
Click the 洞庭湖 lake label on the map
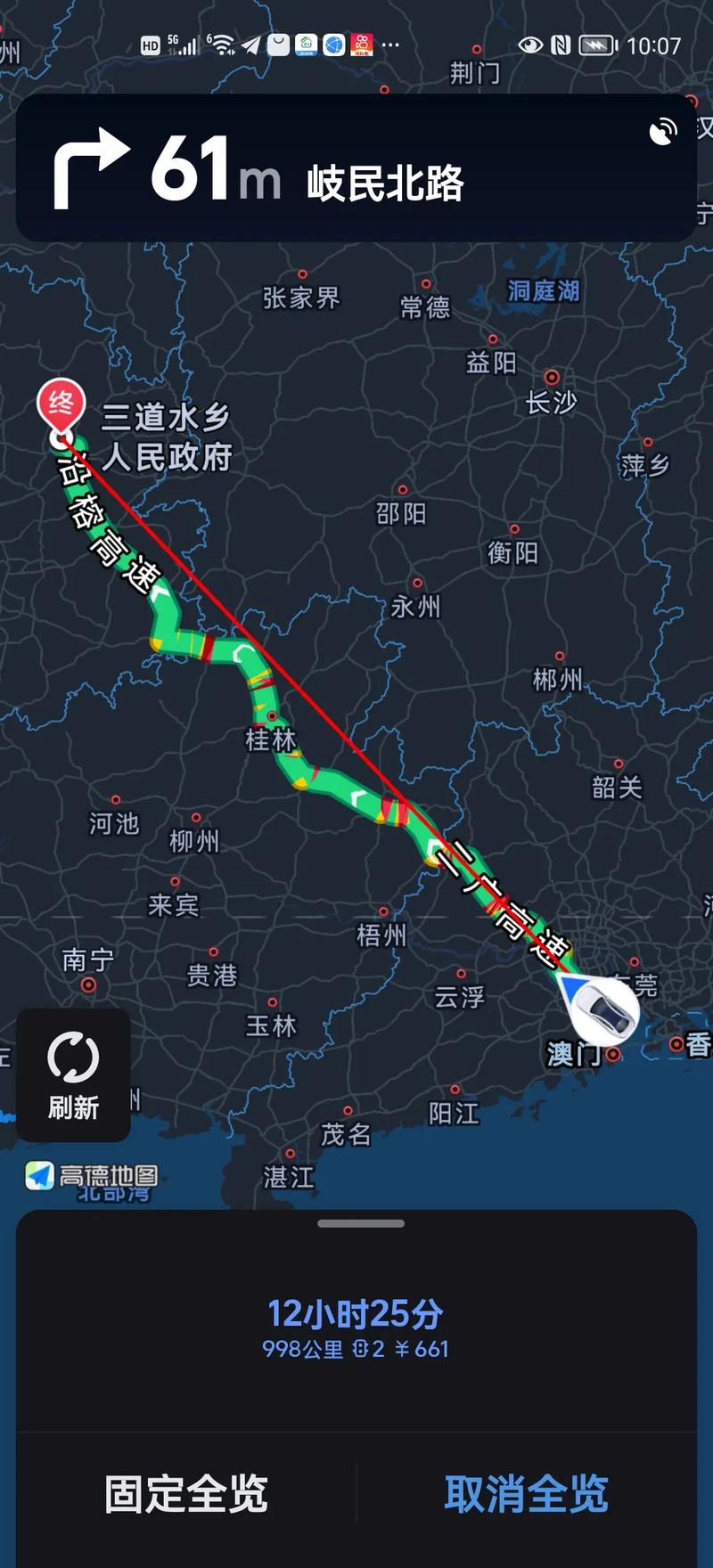(x=541, y=291)
